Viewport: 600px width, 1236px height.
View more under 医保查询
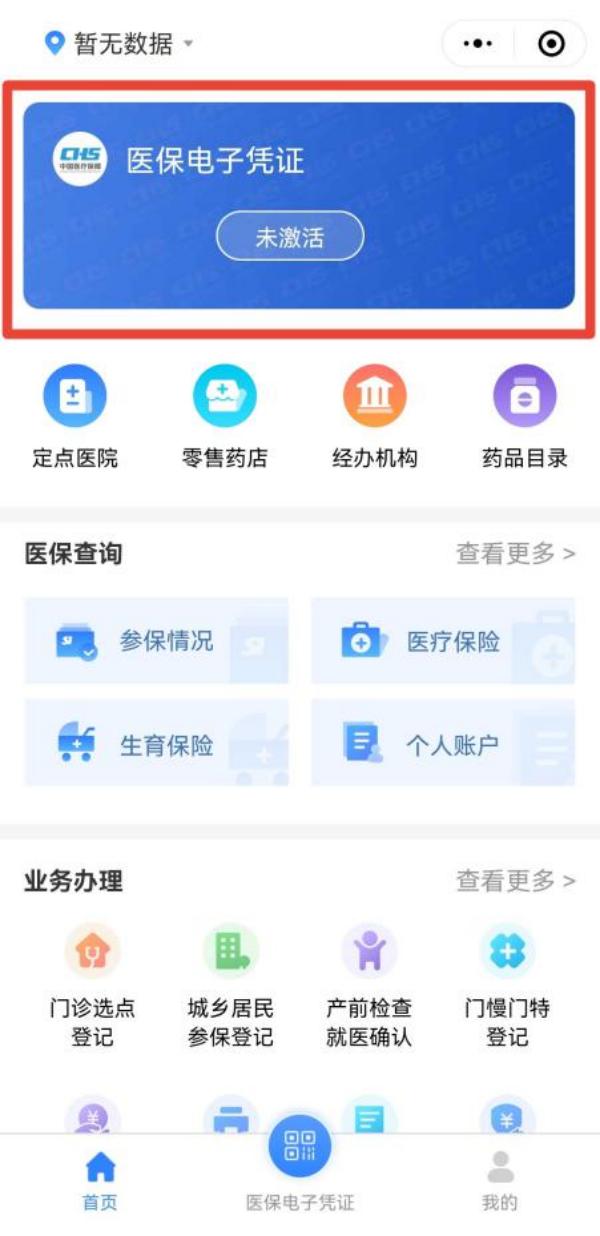click(x=515, y=553)
